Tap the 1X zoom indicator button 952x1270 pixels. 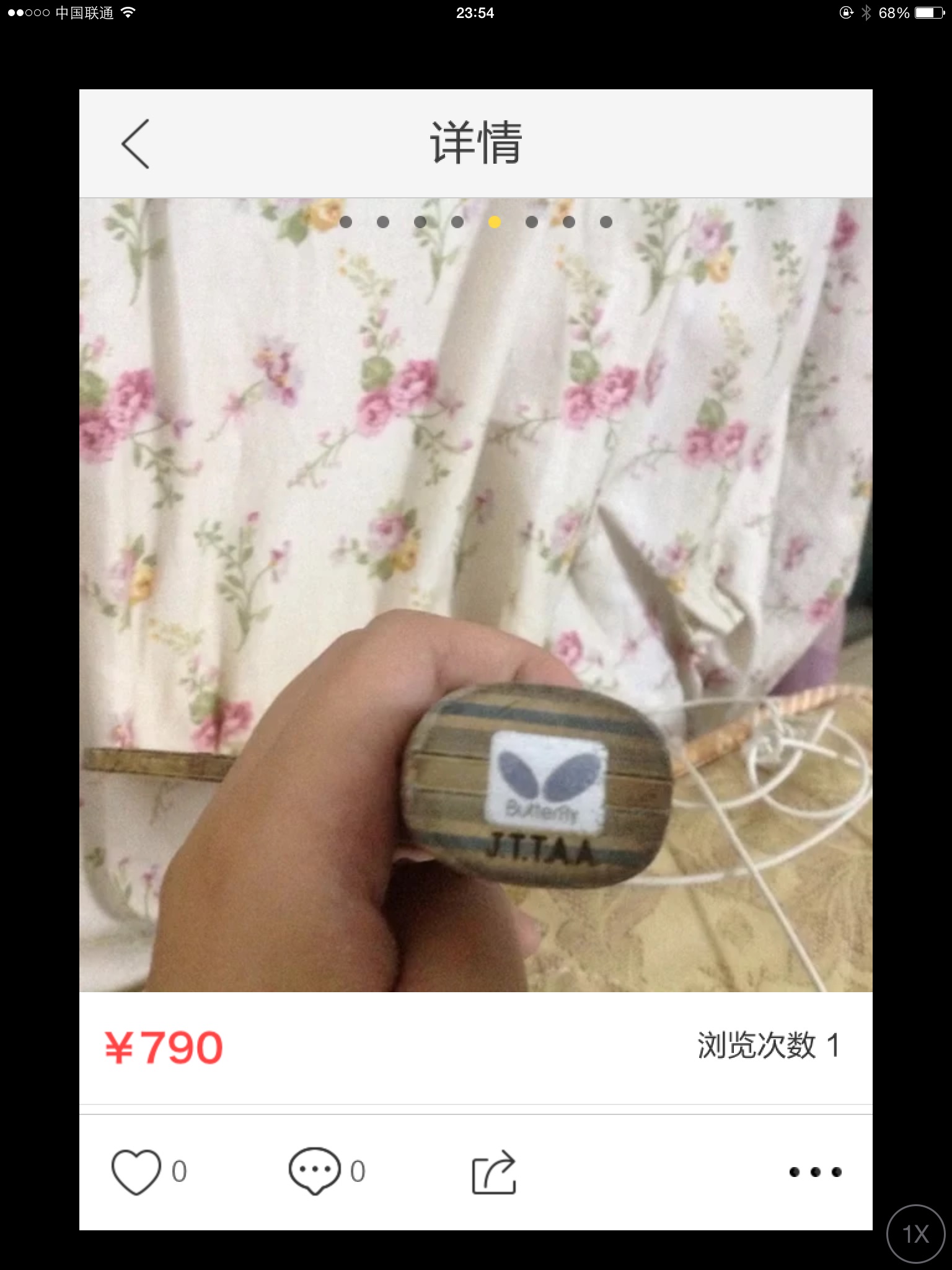pos(915,1233)
